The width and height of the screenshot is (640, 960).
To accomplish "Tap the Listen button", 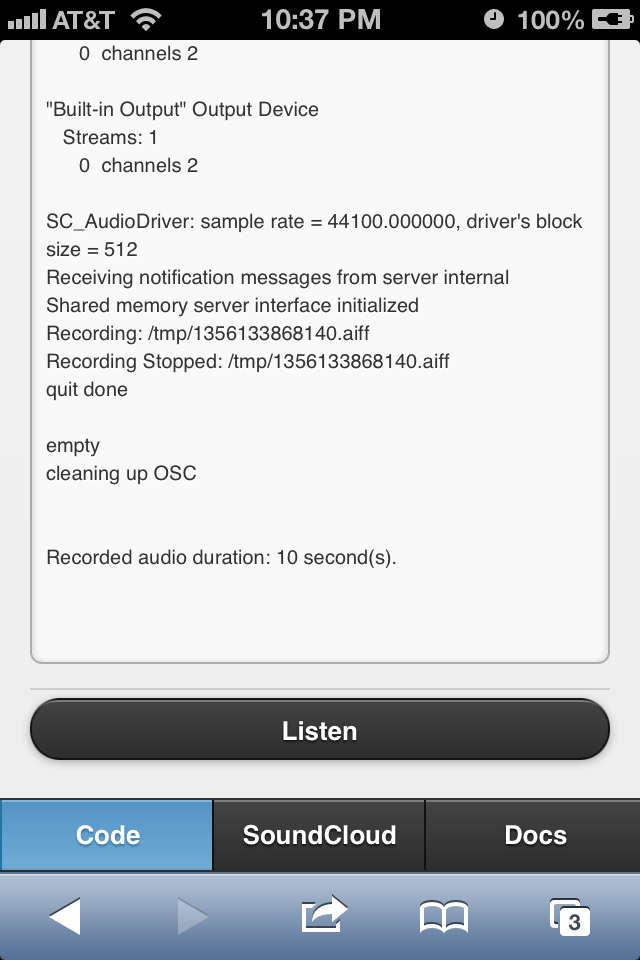I will click(320, 730).
